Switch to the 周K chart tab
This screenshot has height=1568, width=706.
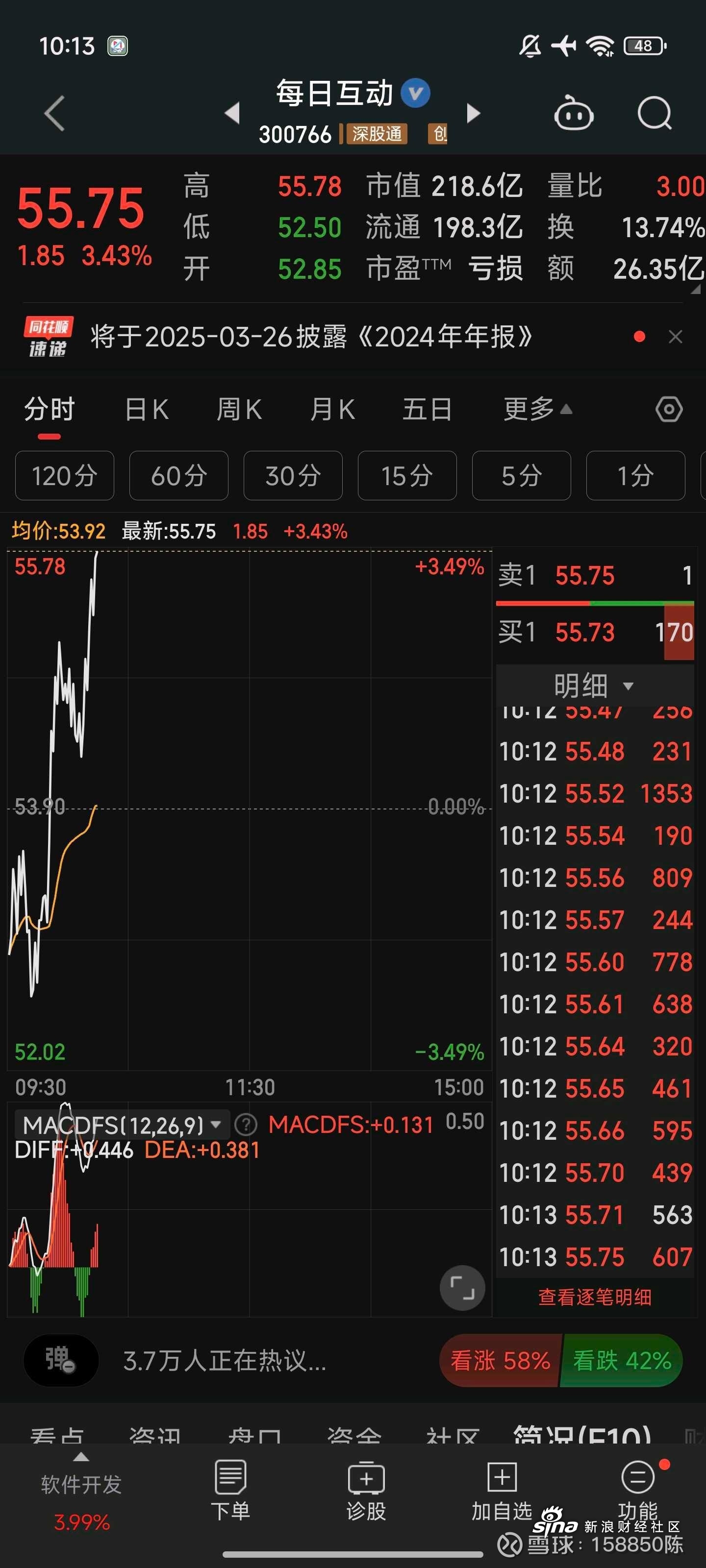(239, 409)
